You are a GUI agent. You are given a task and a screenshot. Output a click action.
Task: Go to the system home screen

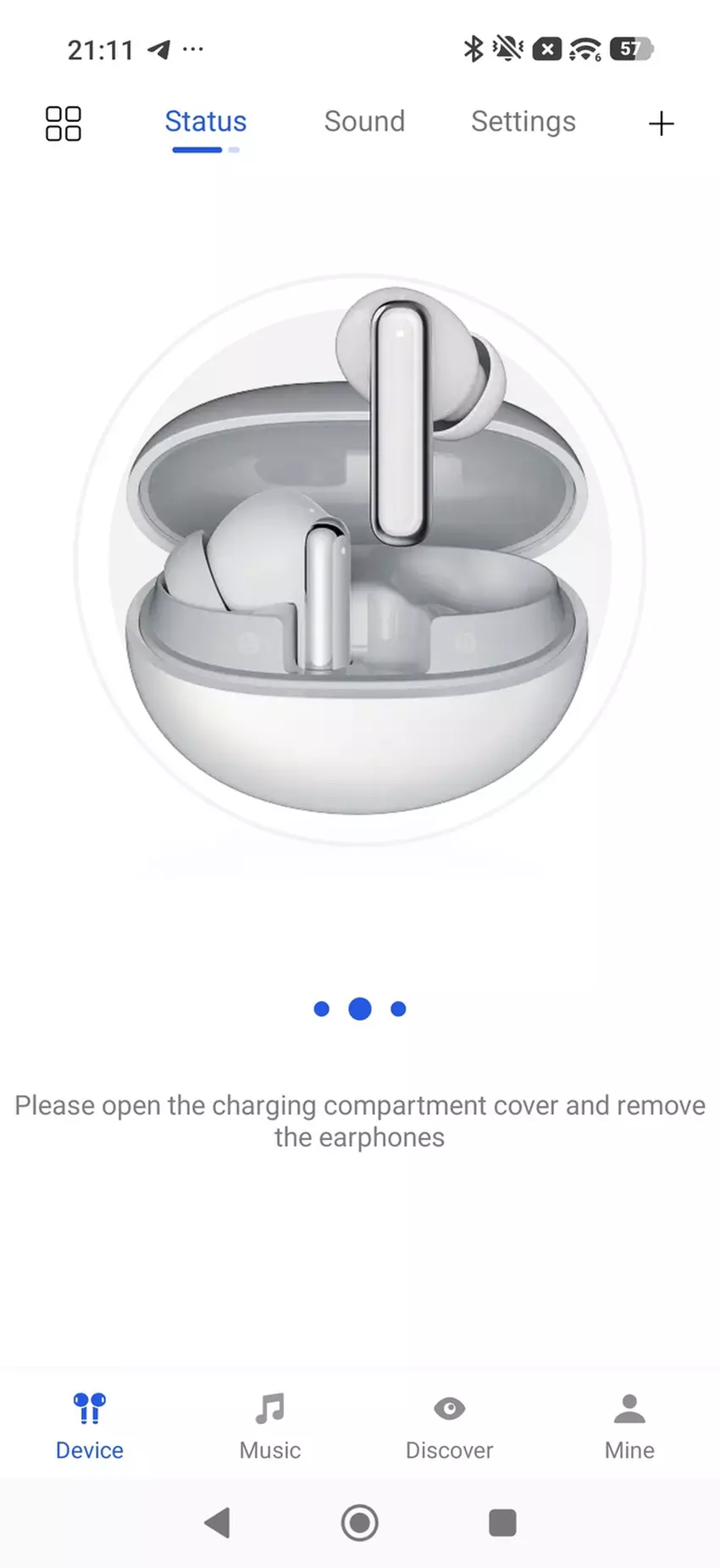359,1522
